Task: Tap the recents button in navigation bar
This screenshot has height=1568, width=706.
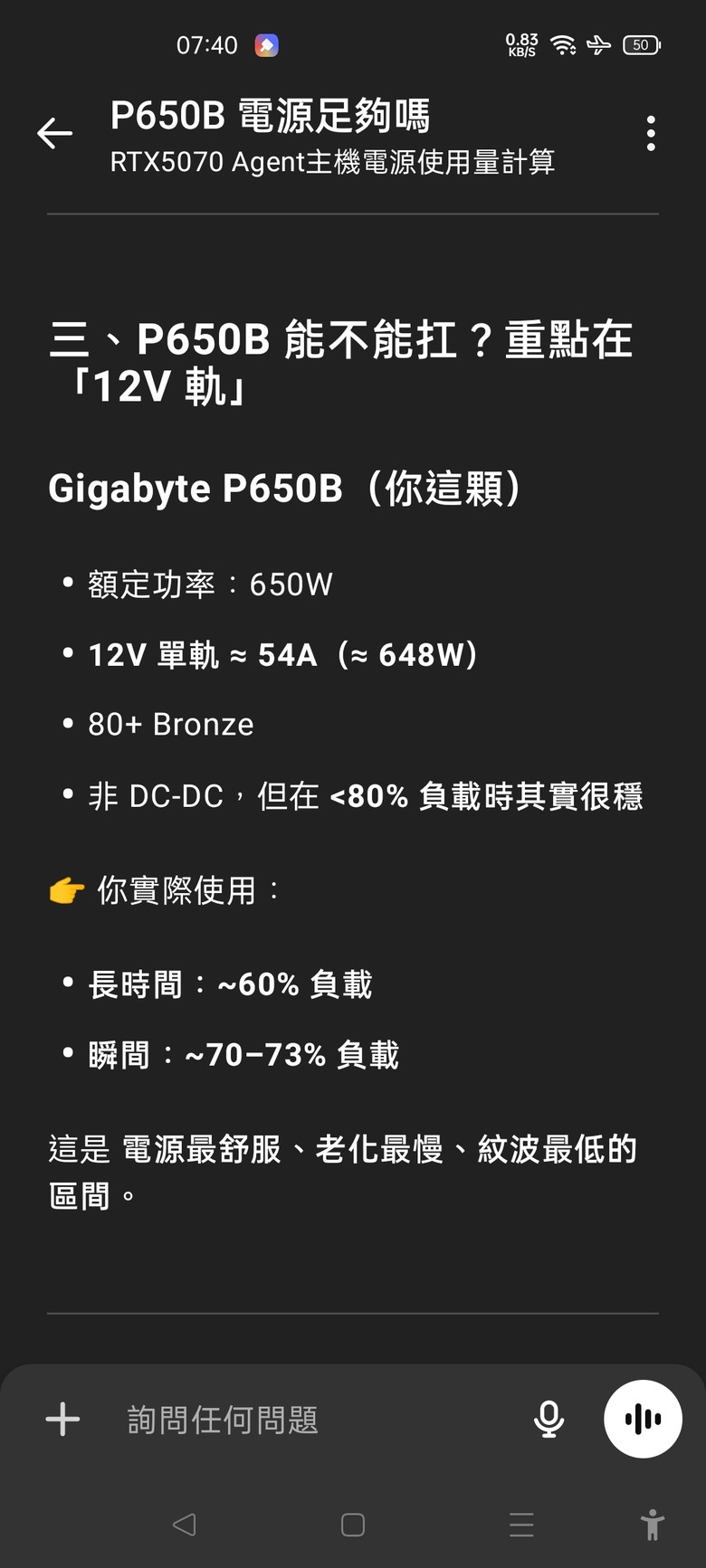Action: [521, 1525]
